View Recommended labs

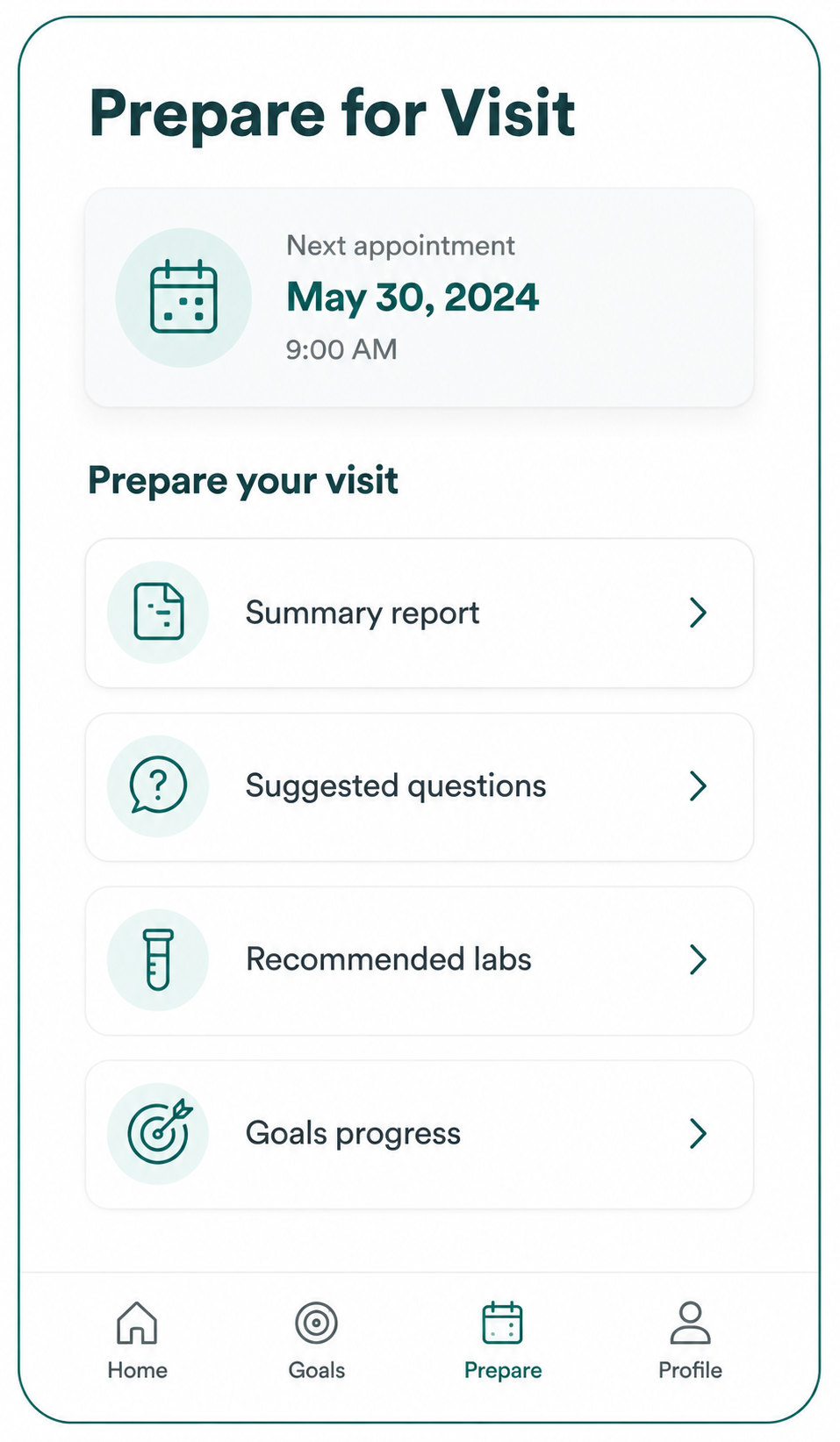pos(419,960)
